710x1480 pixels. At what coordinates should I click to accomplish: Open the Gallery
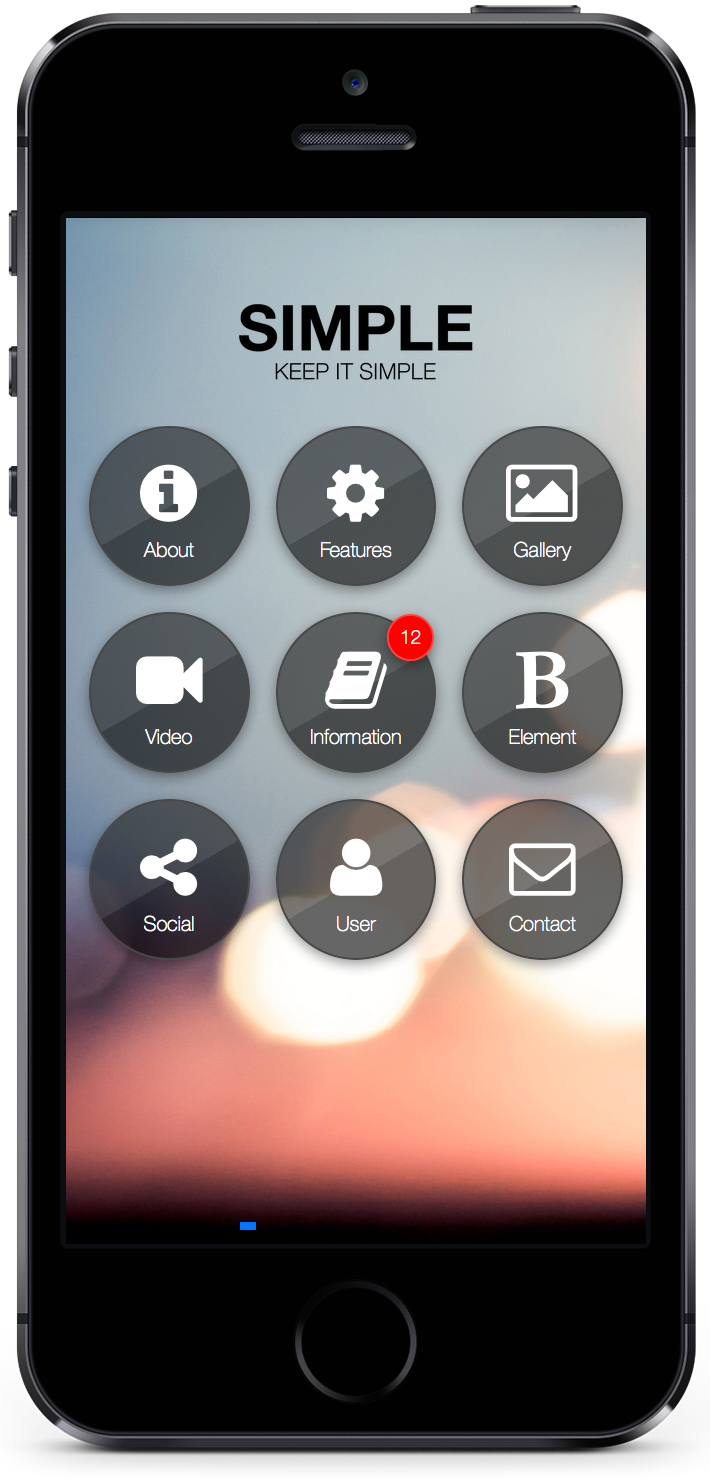click(x=542, y=507)
